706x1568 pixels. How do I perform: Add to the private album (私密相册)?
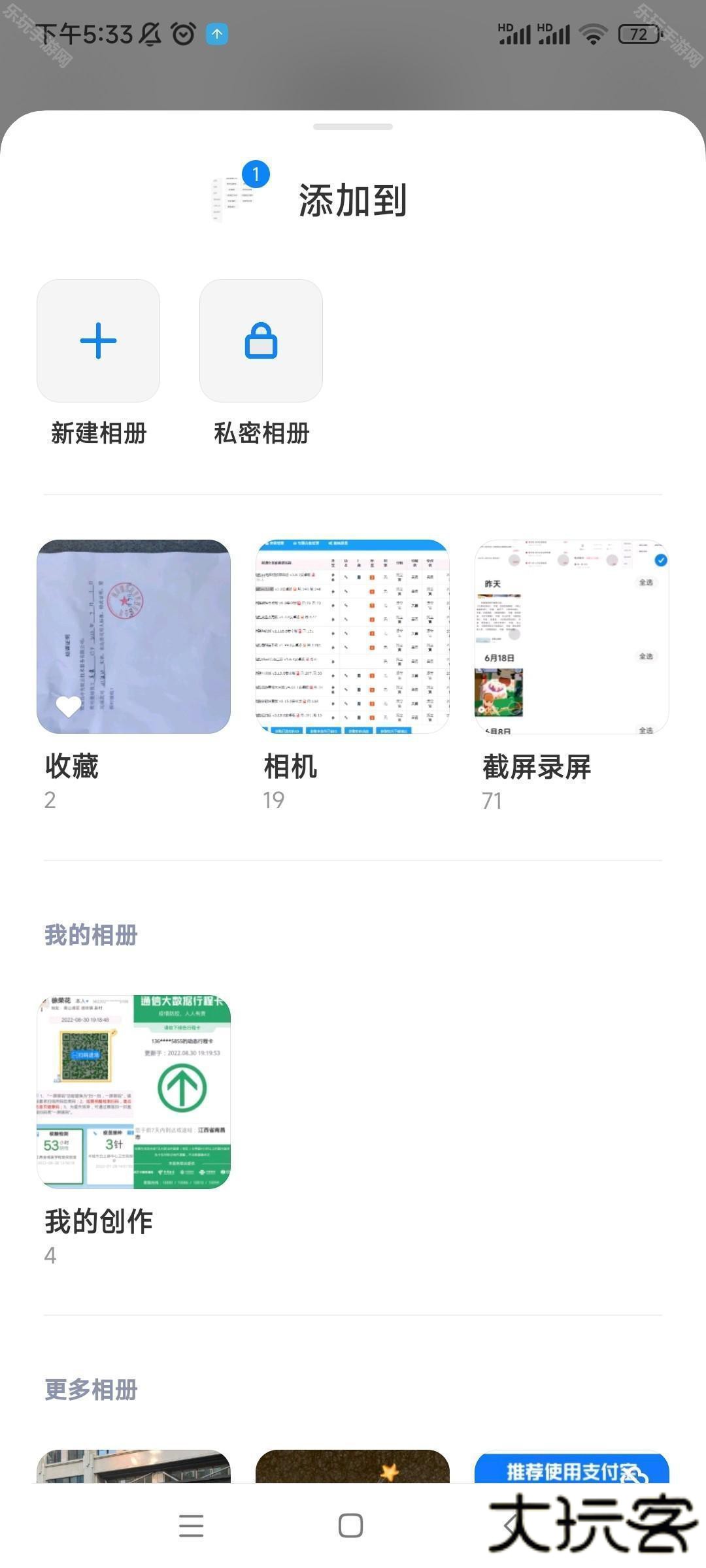pyautogui.click(x=261, y=341)
